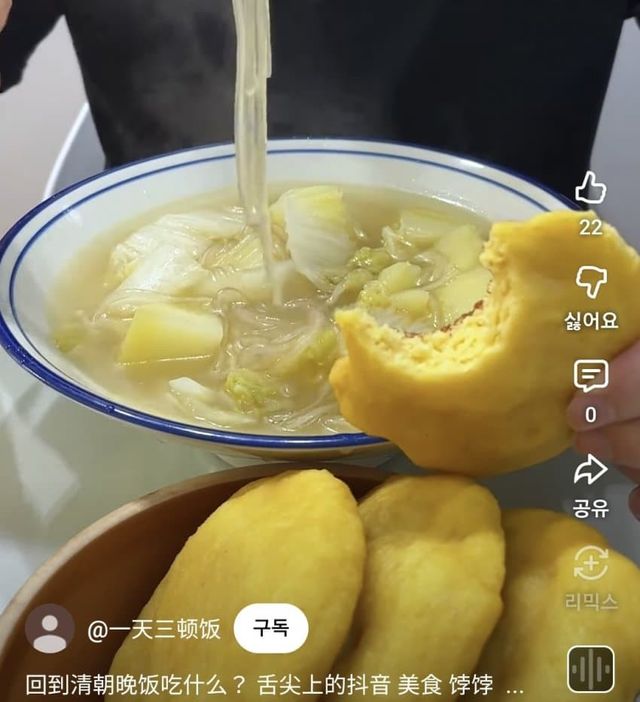Screen dimensions: 640x702
Task: Open the @一天三顿饭 channel name
Action: [x=154, y=629]
